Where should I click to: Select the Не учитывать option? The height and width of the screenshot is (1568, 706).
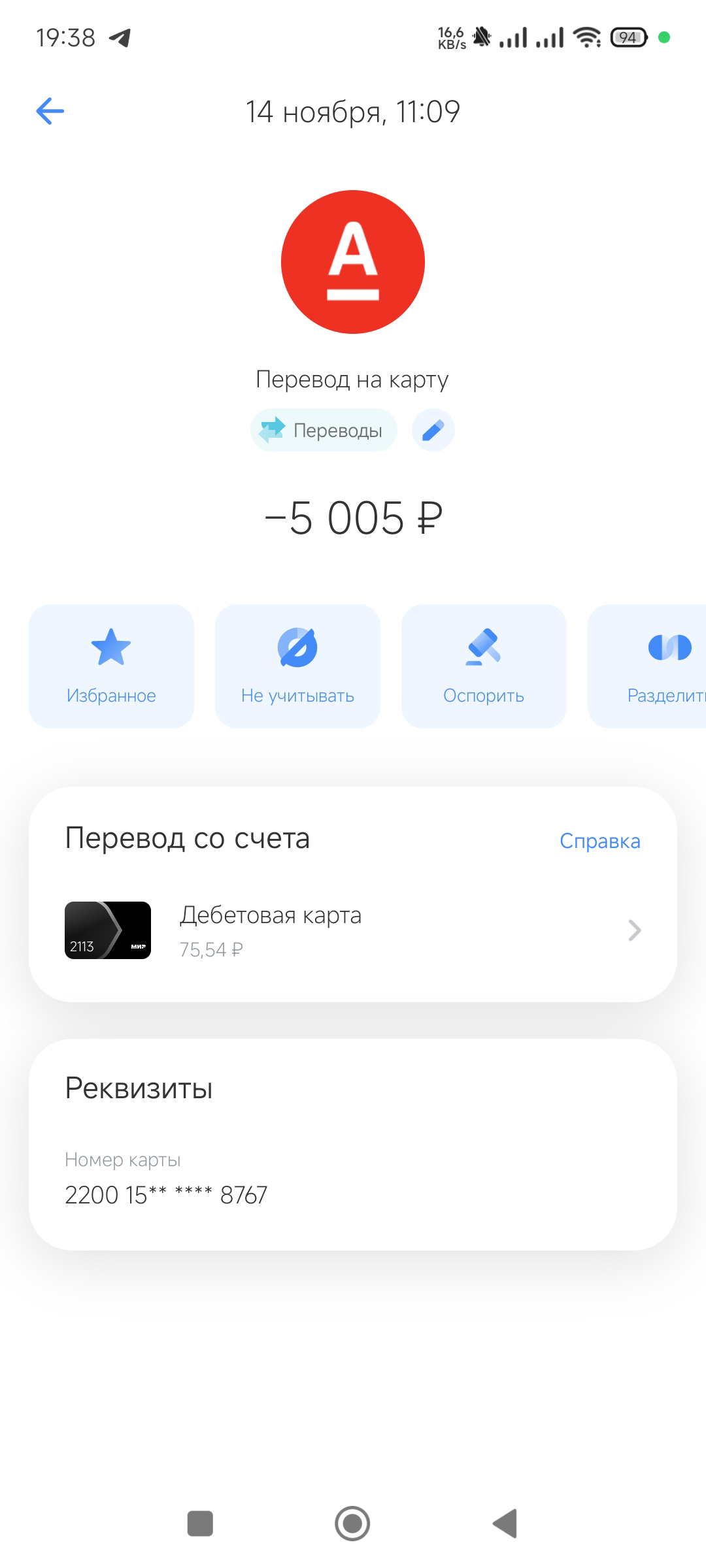[297, 666]
